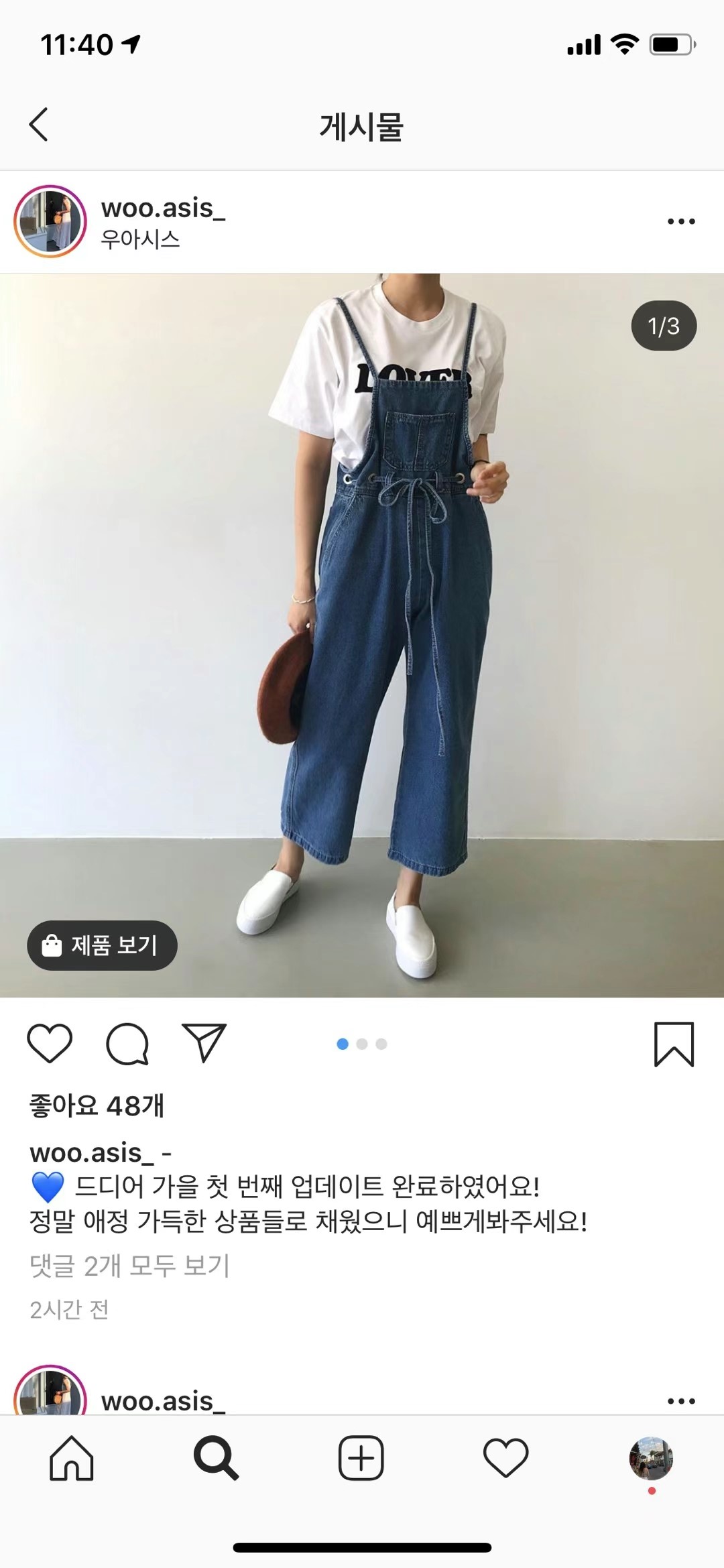Switch to your profile tab
This screenshot has width=724, height=1568.
(651, 1458)
